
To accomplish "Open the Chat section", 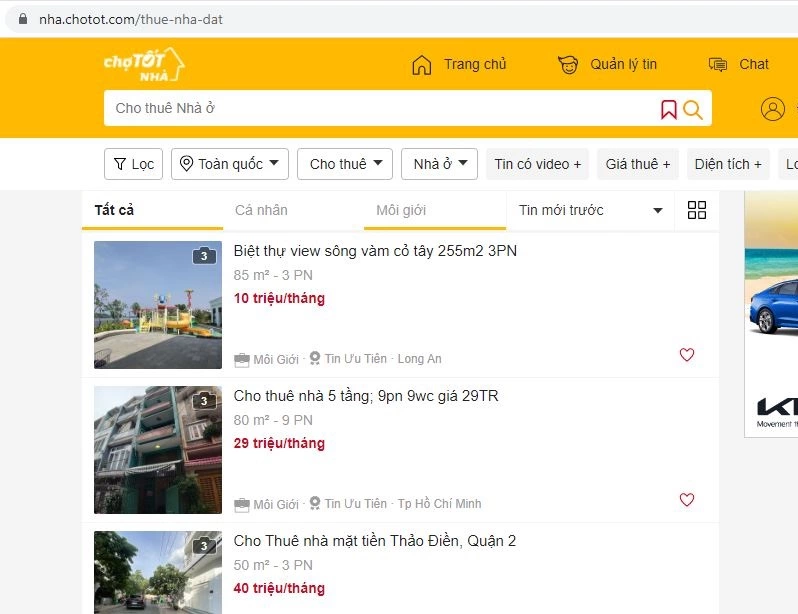I will (738, 64).
